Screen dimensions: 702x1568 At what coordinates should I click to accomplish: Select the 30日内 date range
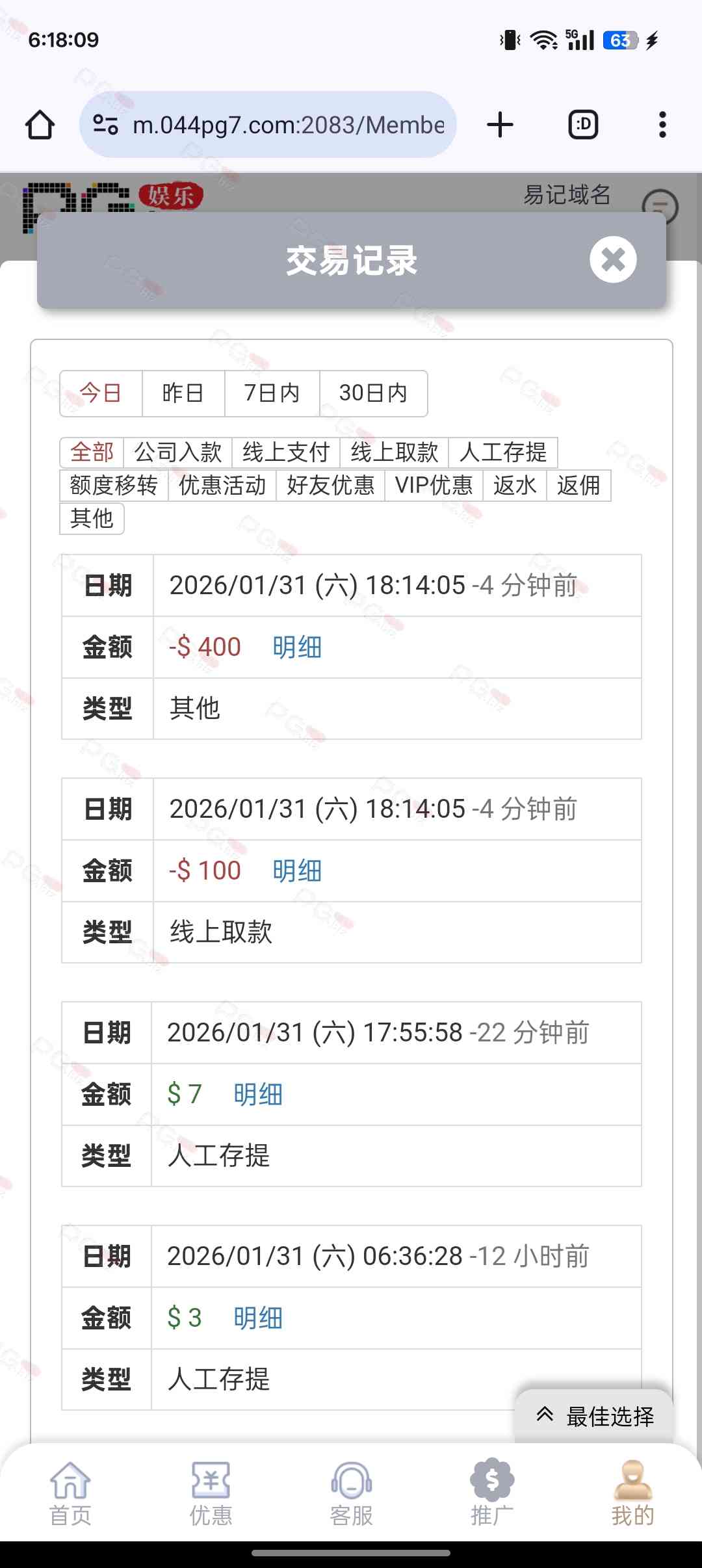(x=373, y=393)
